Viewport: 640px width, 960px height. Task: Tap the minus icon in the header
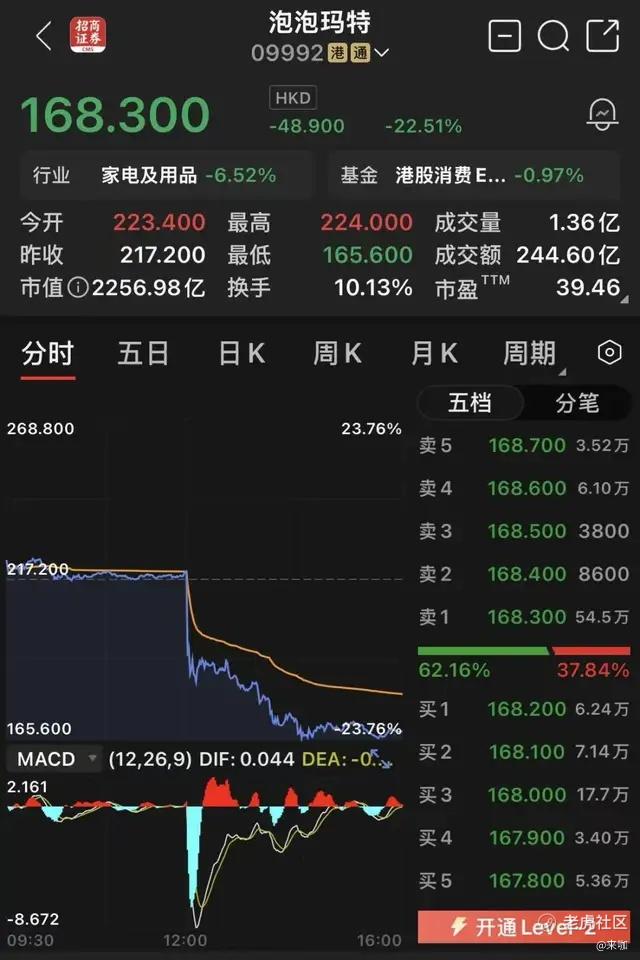[505, 36]
